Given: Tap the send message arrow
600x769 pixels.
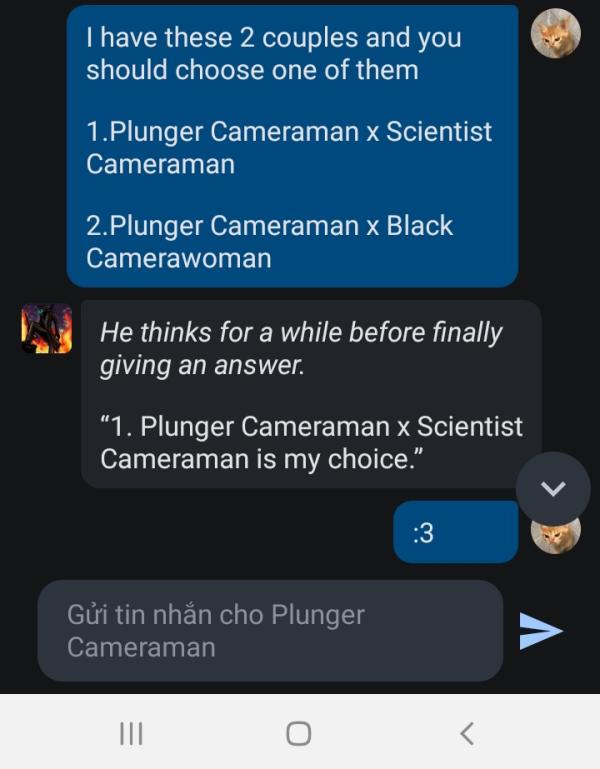Looking at the screenshot, I should 541,631.
